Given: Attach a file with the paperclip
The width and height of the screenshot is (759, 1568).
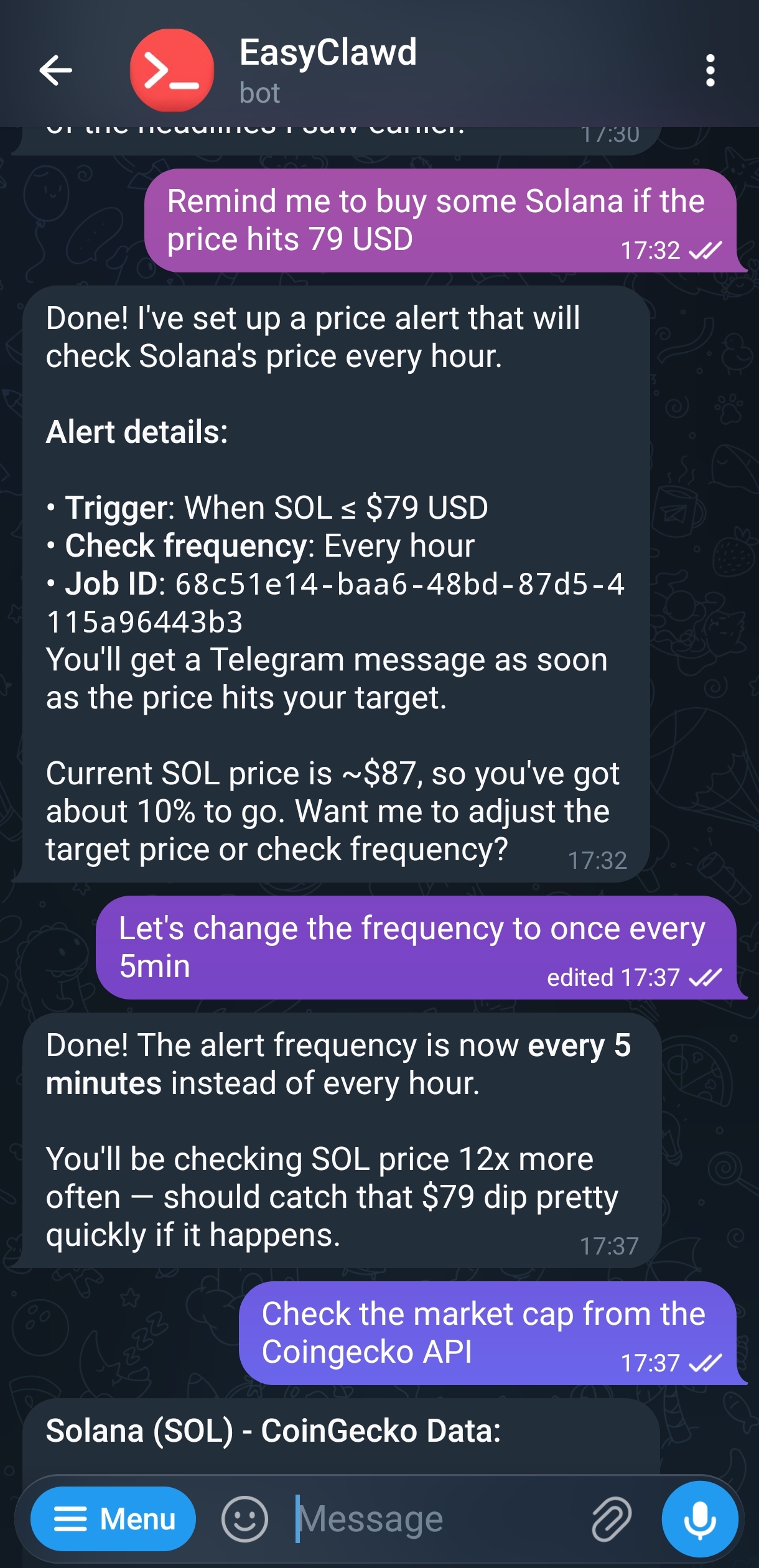Looking at the screenshot, I should [611, 1519].
